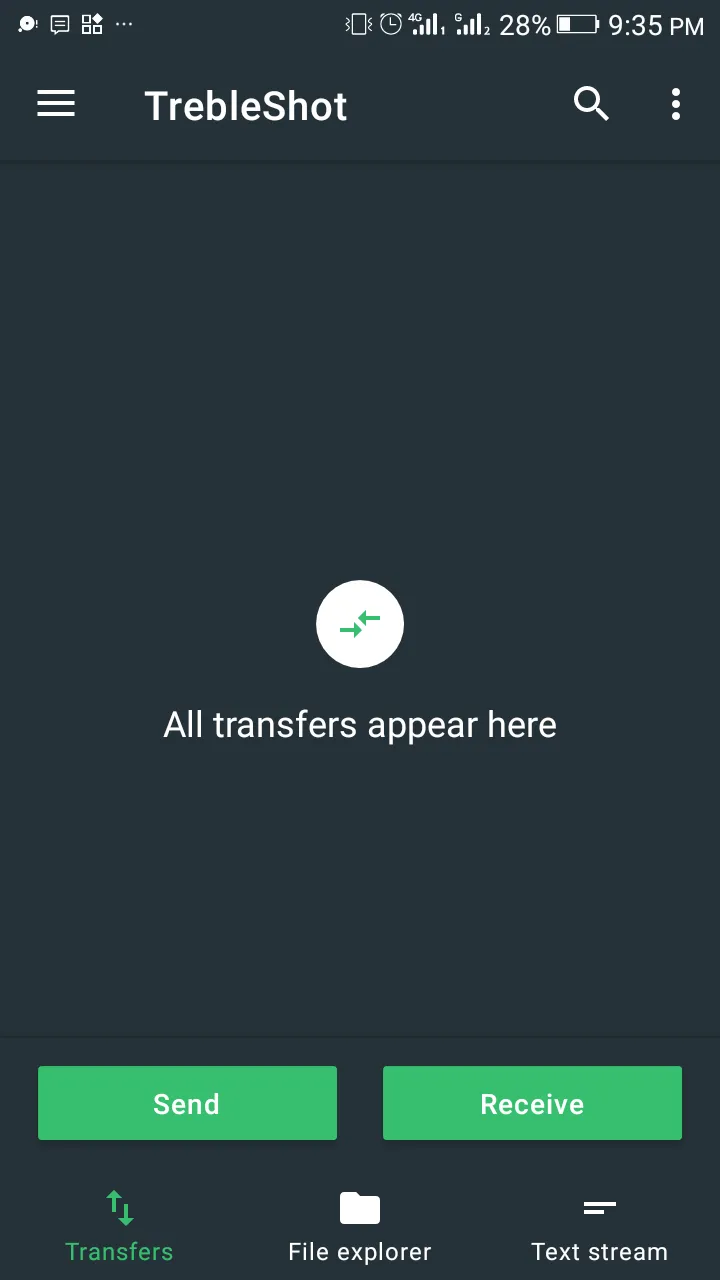The width and height of the screenshot is (720, 1280).
Task: Tap the green Receive button
Action: click(x=532, y=1103)
